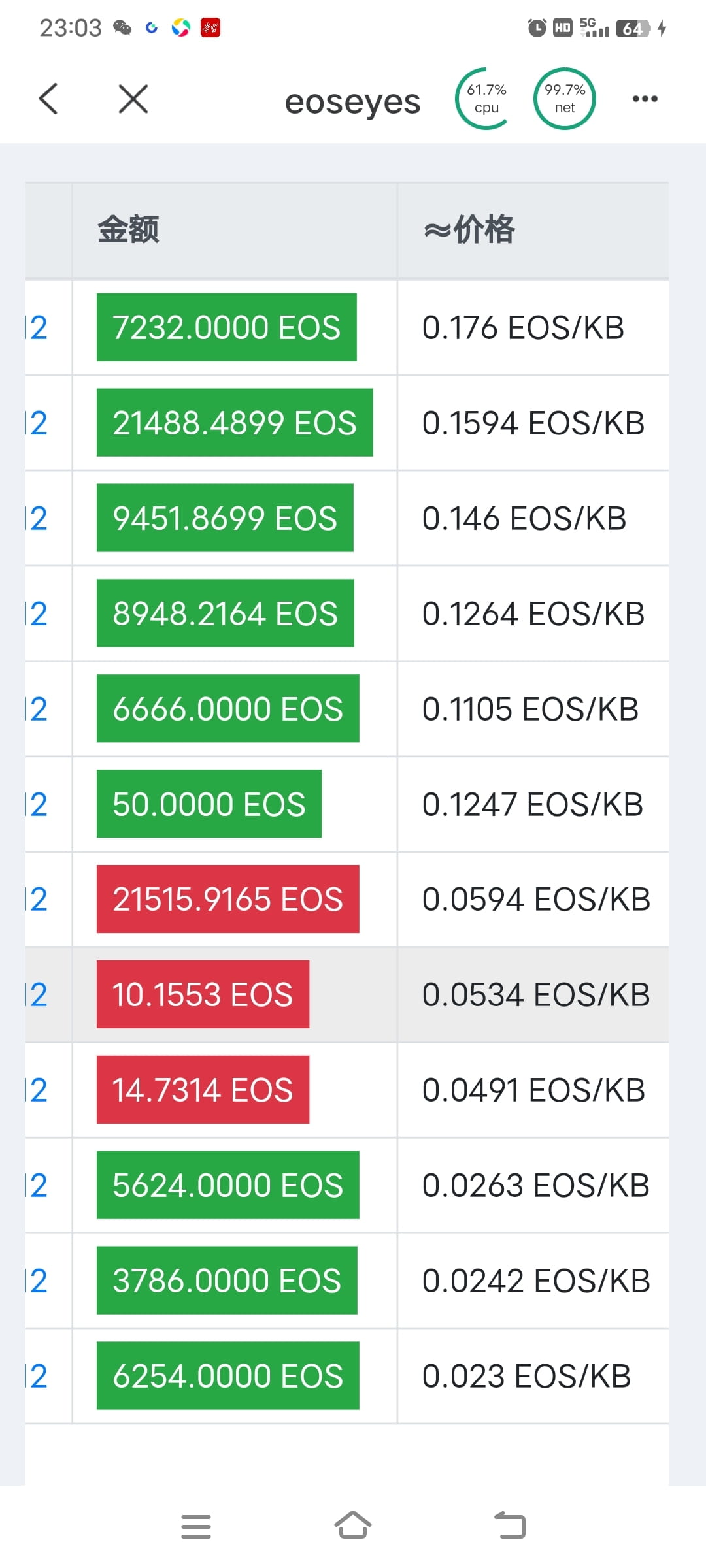706x1568 pixels.
Task: Open the three-dot more options menu
Action: click(x=644, y=99)
